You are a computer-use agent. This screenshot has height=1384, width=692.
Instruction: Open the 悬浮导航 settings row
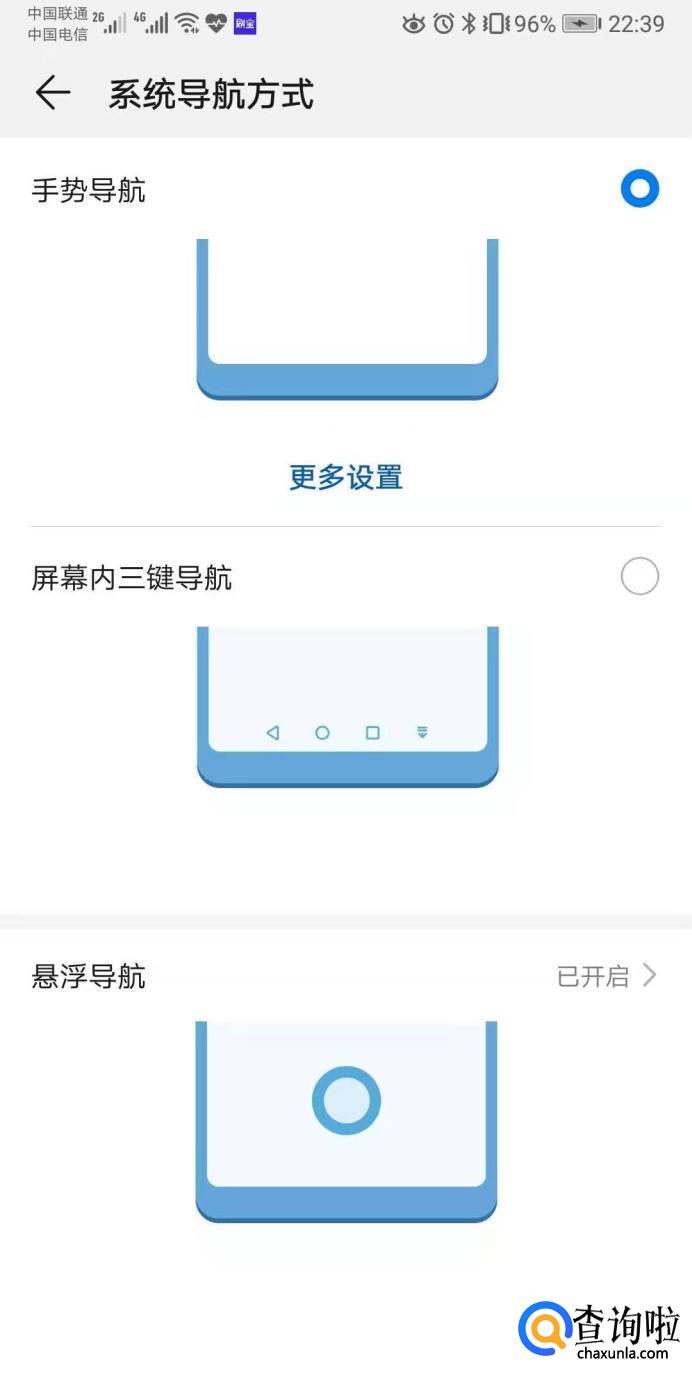click(x=345, y=975)
